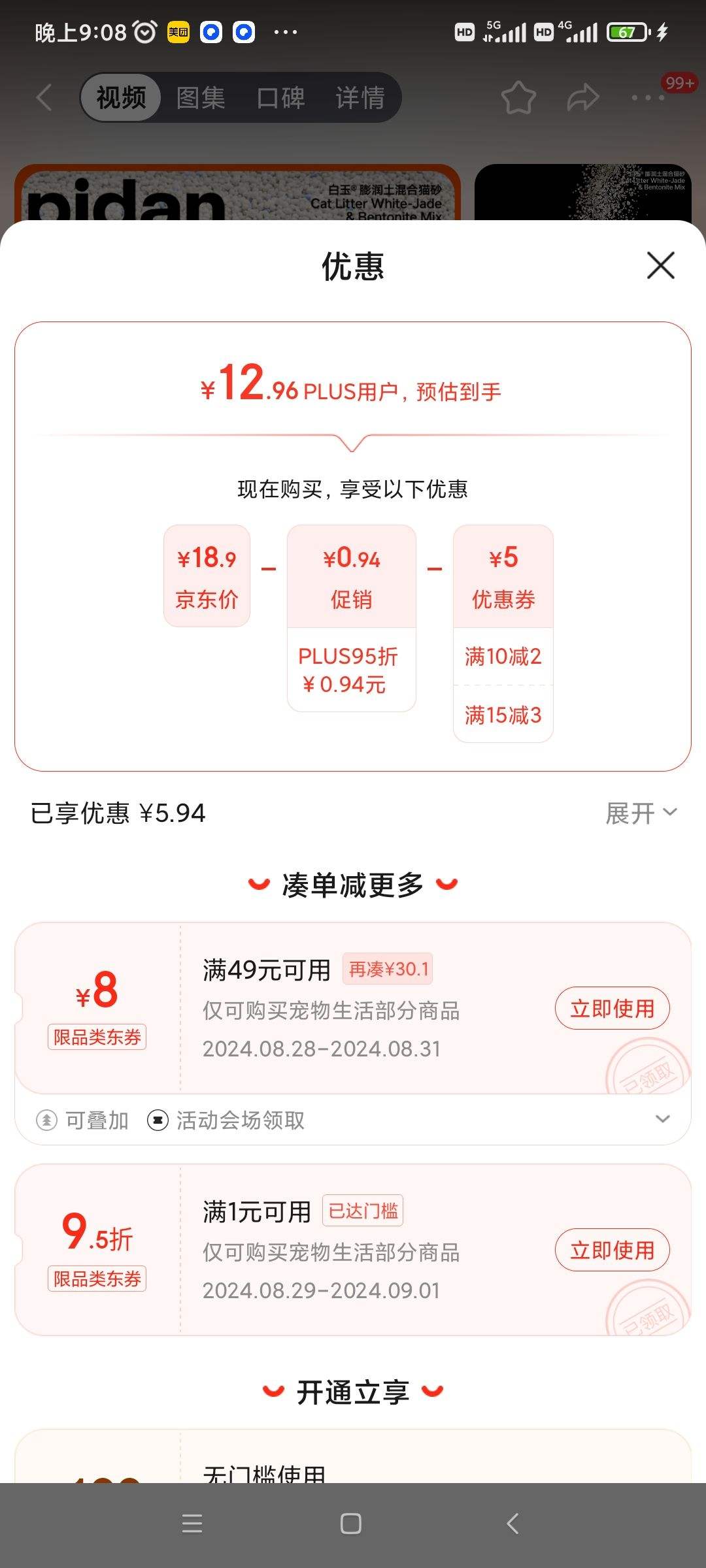Go back with the system back button

(513, 1524)
